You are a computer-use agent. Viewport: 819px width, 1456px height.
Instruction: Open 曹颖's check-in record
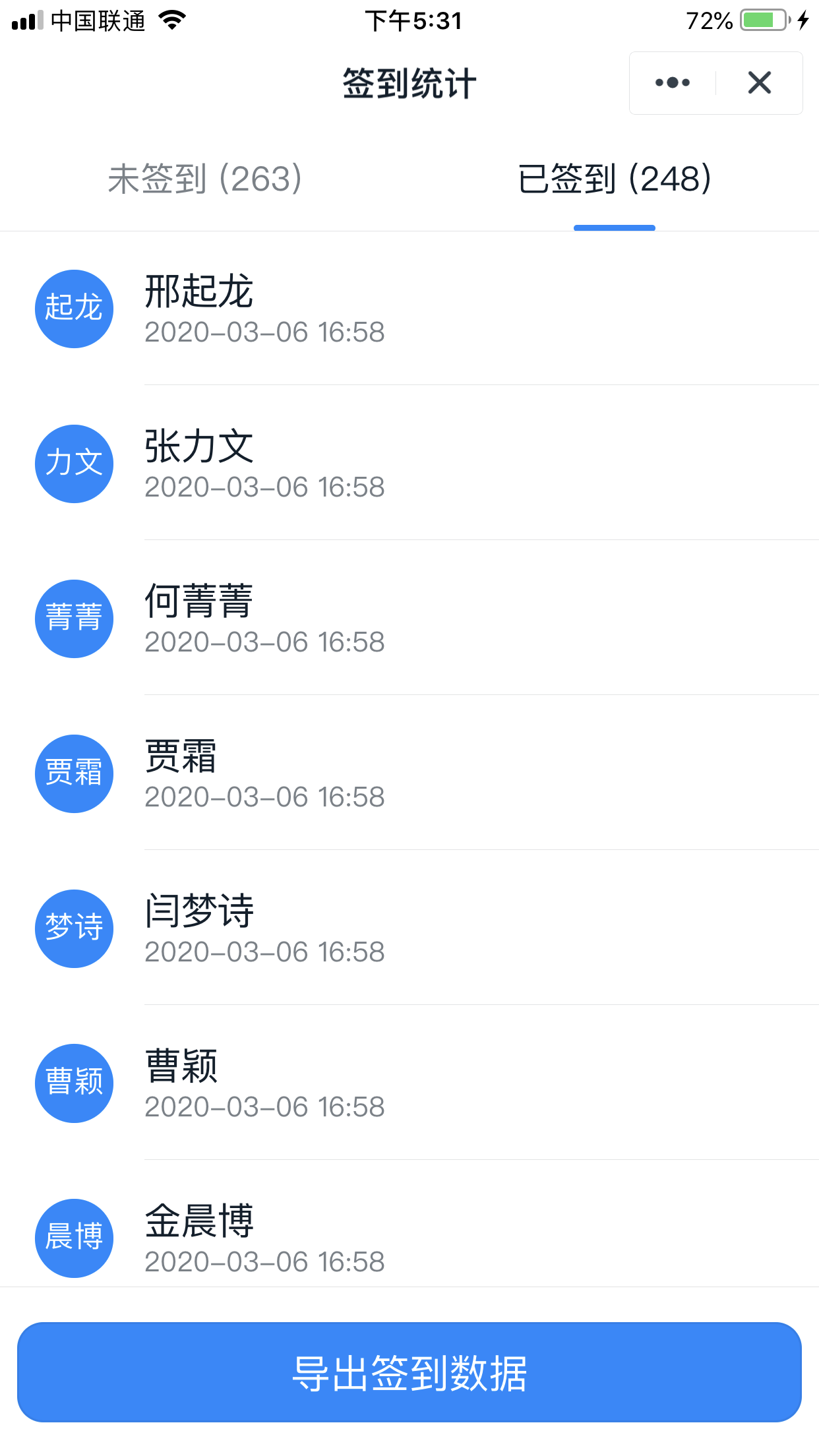(x=409, y=1083)
